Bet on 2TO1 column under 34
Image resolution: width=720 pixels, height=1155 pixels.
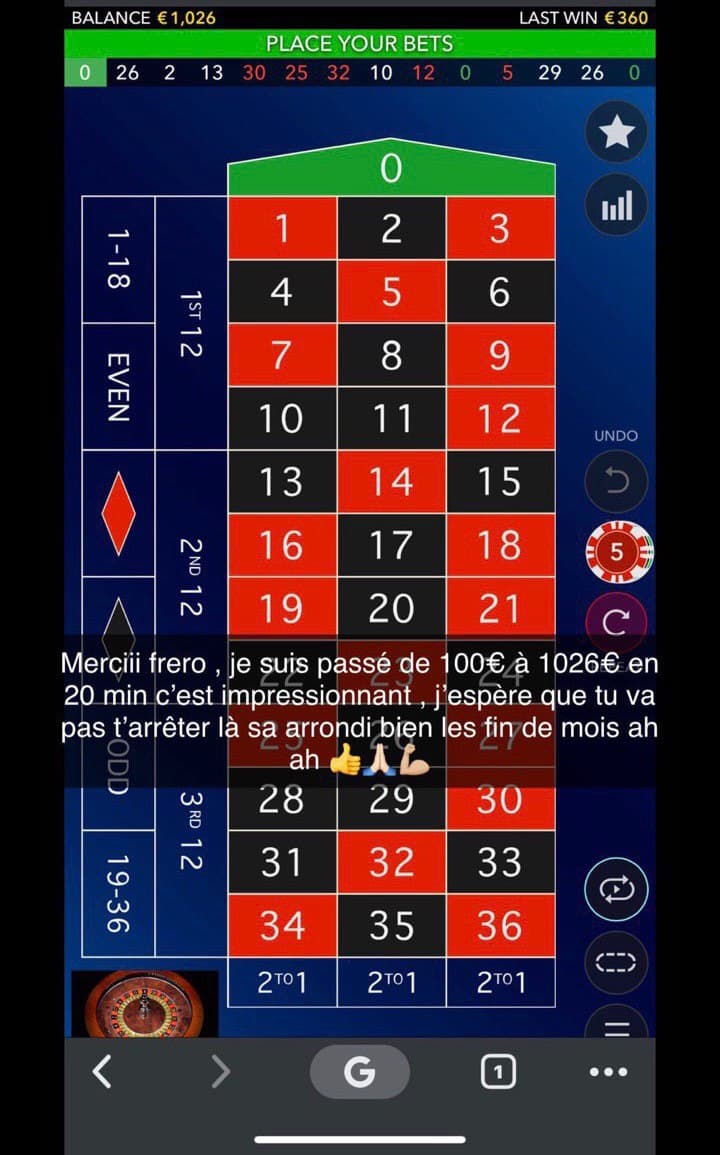(x=282, y=982)
